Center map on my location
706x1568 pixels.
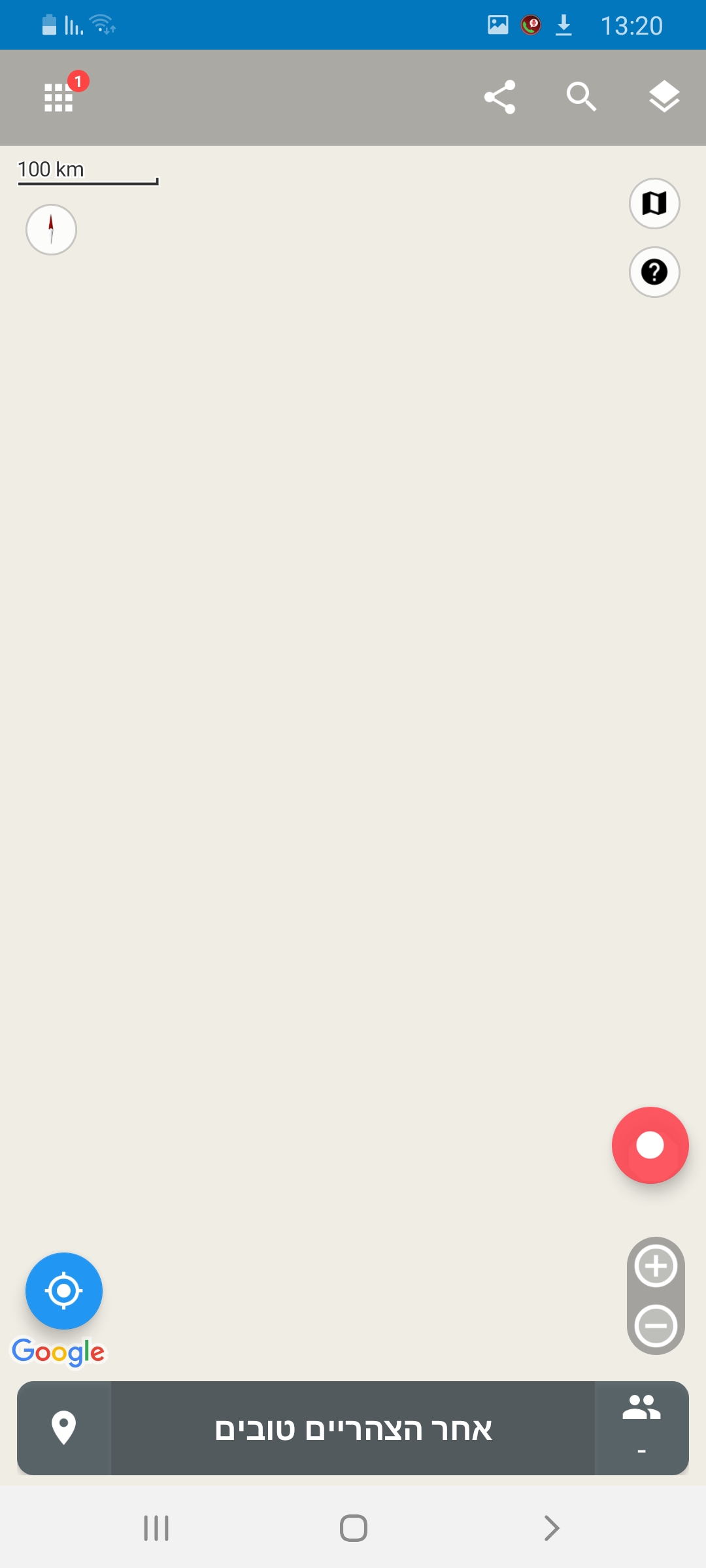tap(64, 1290)
